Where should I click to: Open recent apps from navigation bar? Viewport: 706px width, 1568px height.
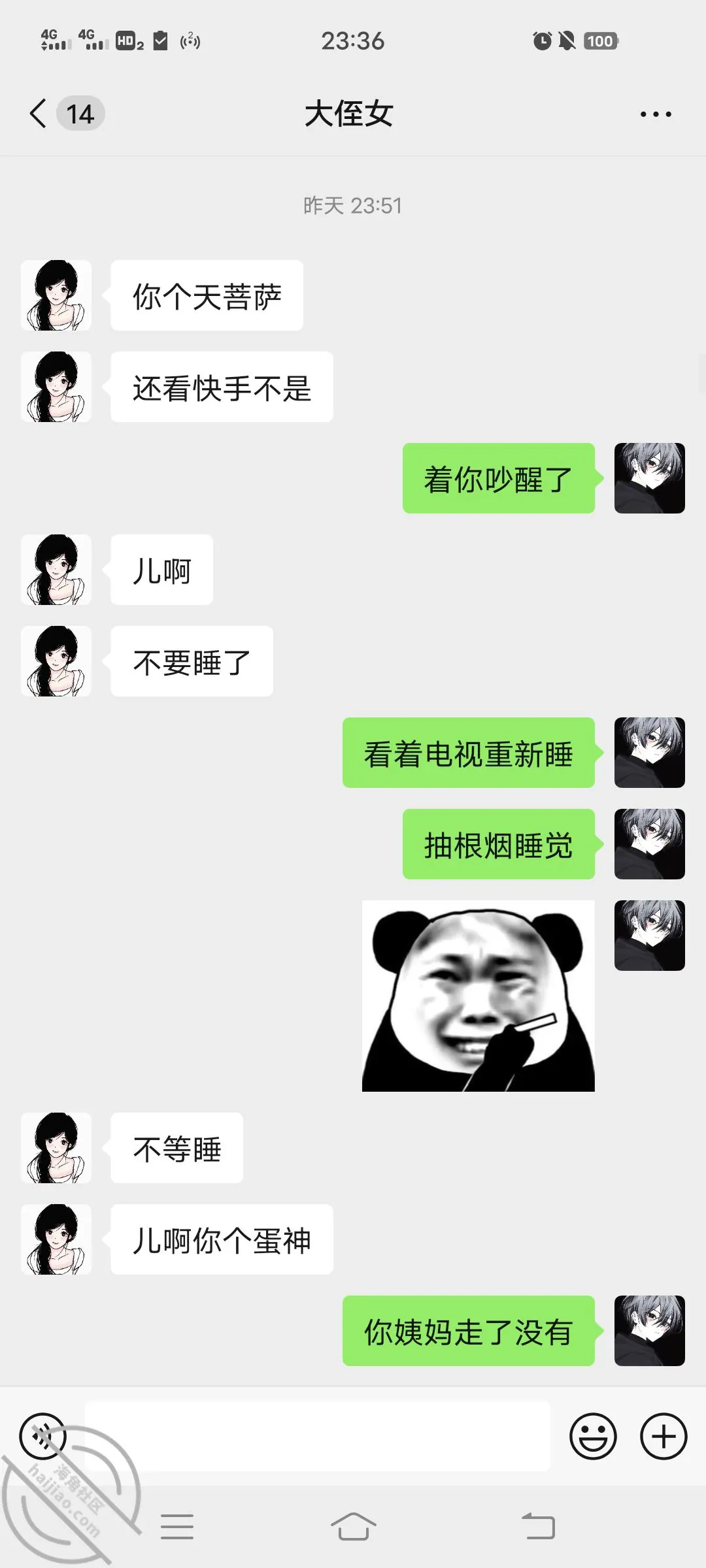177,1527
